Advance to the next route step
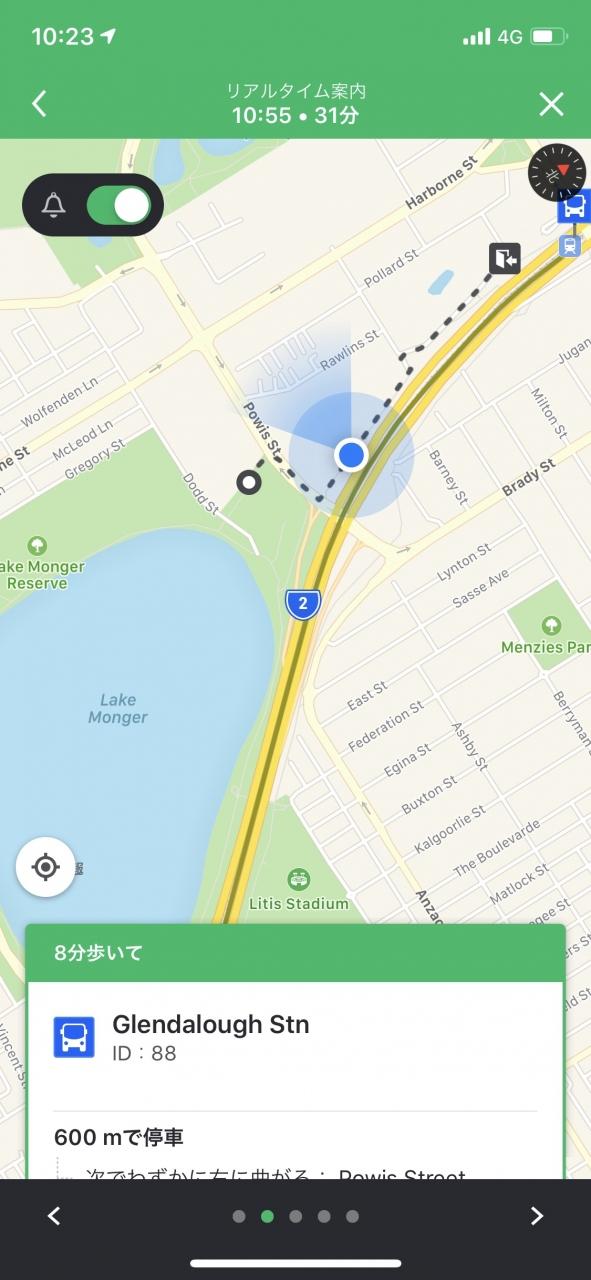Viewport: 591px width, 1280px height. pyautogui.click(x=537, y=1216)
